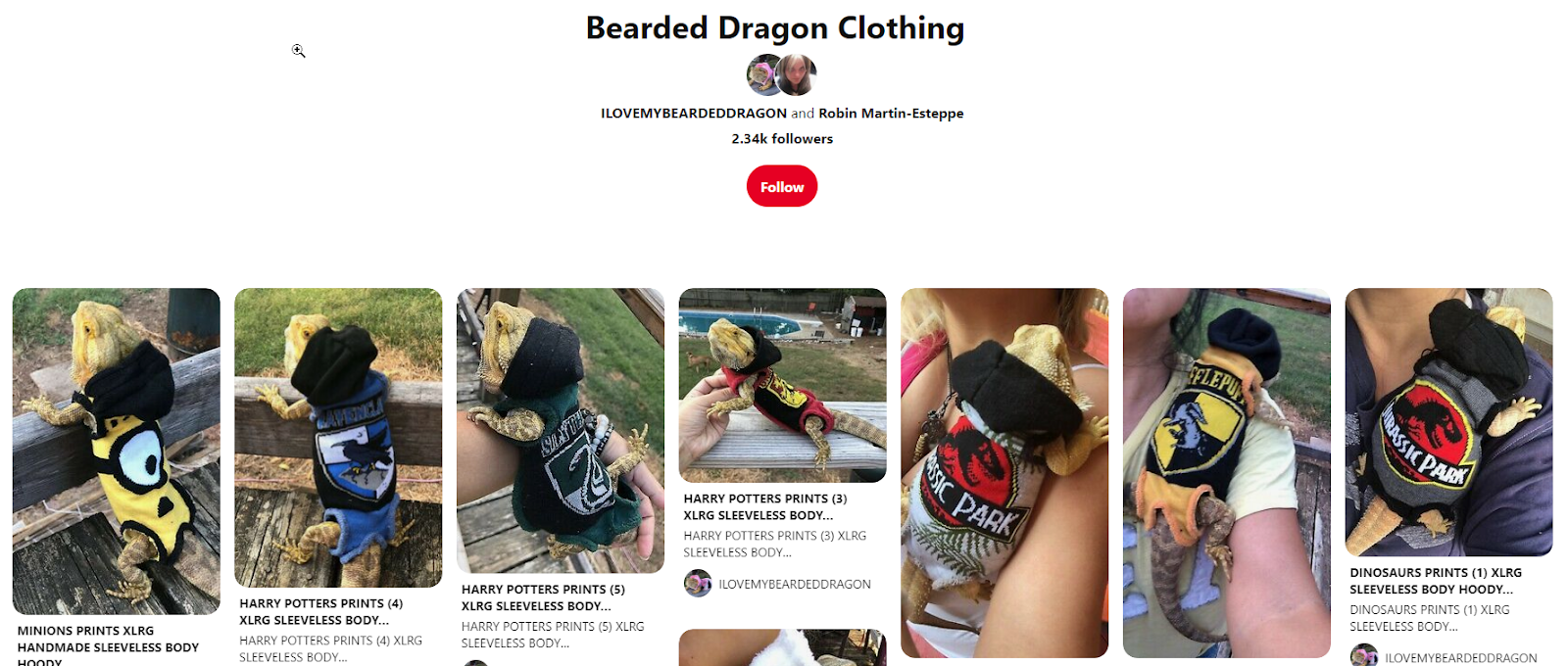Follow the Bearded Dragon Clothing board
The image size is (1568, 666).
[781, 186]
